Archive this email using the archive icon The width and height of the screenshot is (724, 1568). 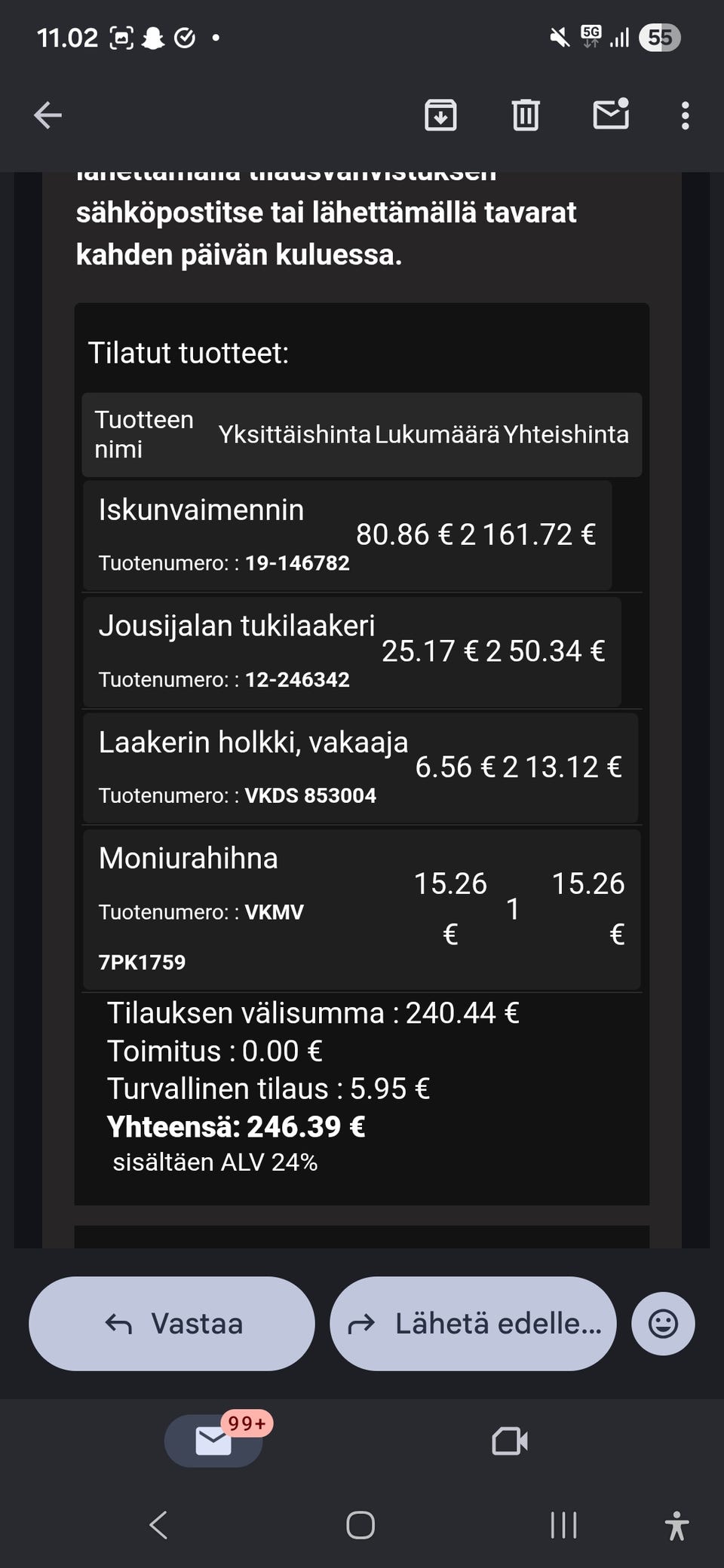440,115
